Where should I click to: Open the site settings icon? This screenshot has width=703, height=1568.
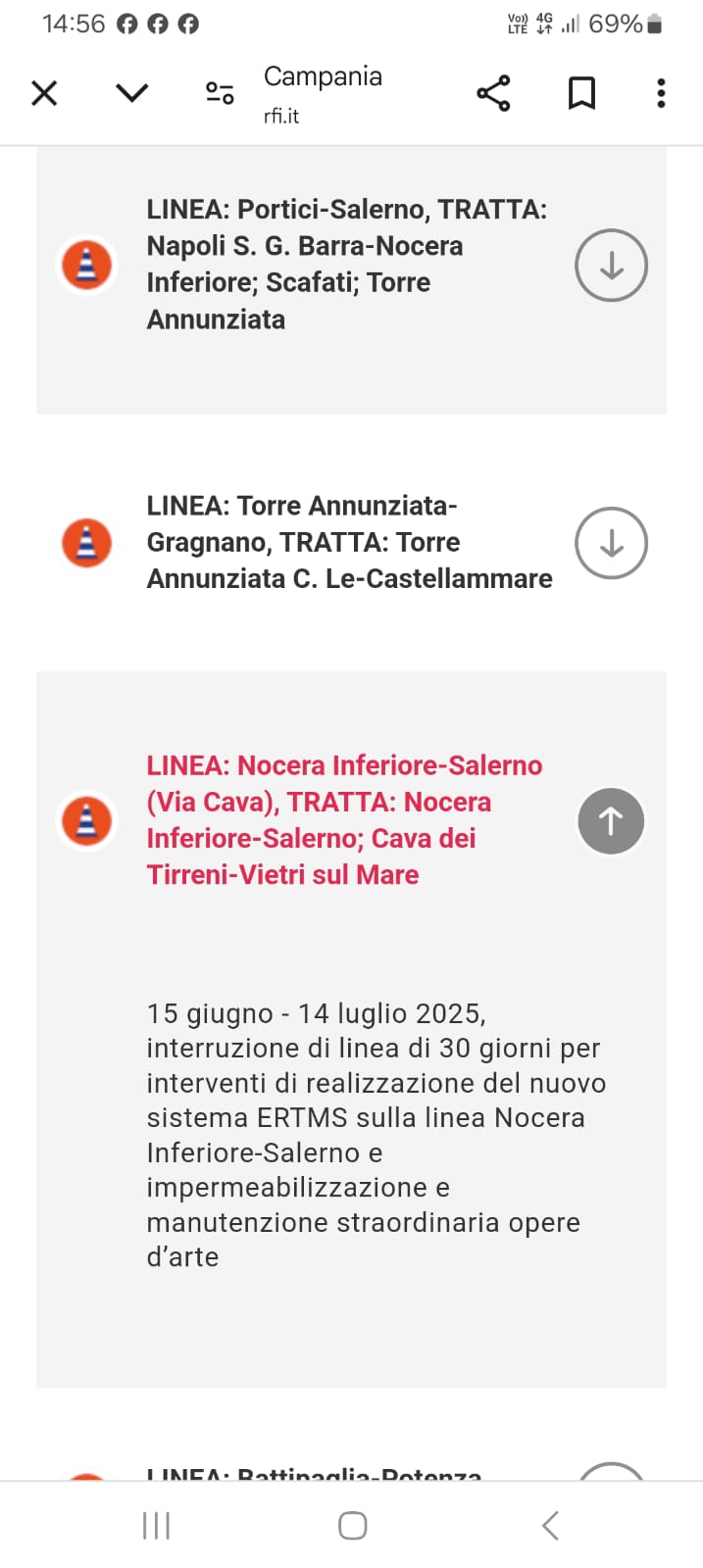[220, 93]
